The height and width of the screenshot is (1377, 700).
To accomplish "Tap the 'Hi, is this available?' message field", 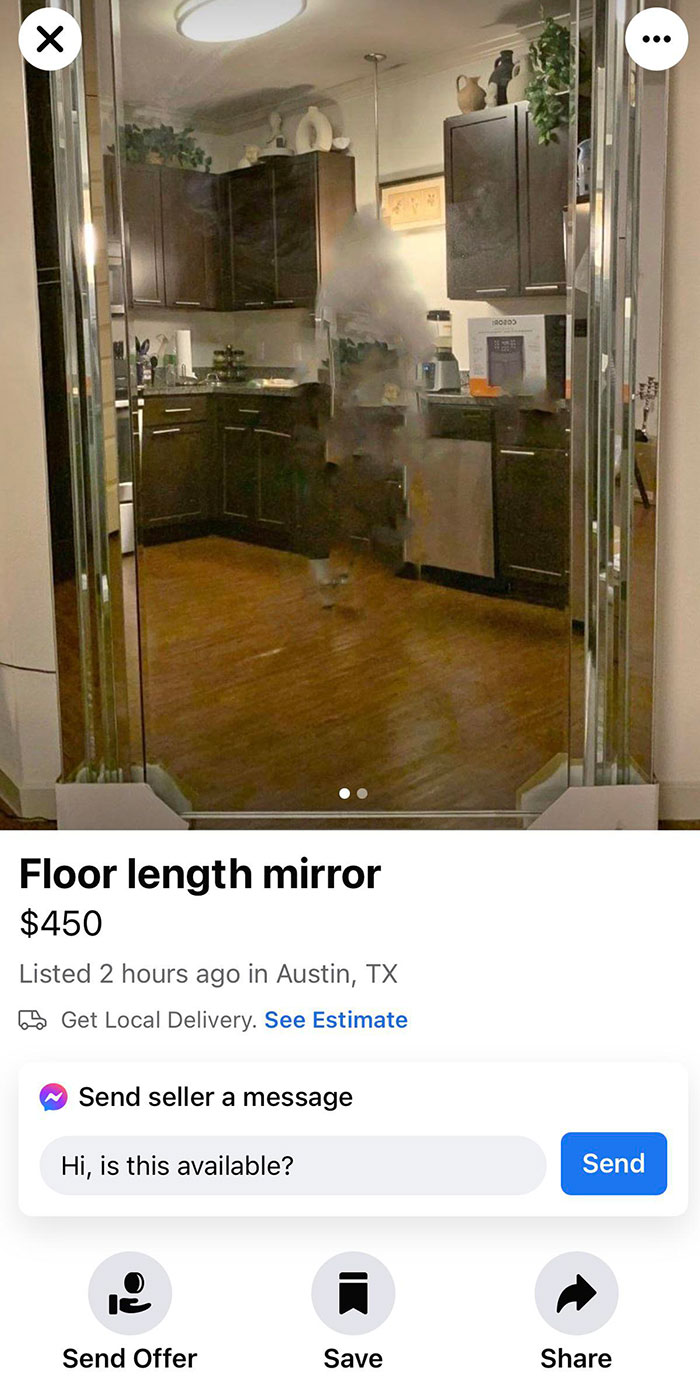I will click(x=292, y=1165).
